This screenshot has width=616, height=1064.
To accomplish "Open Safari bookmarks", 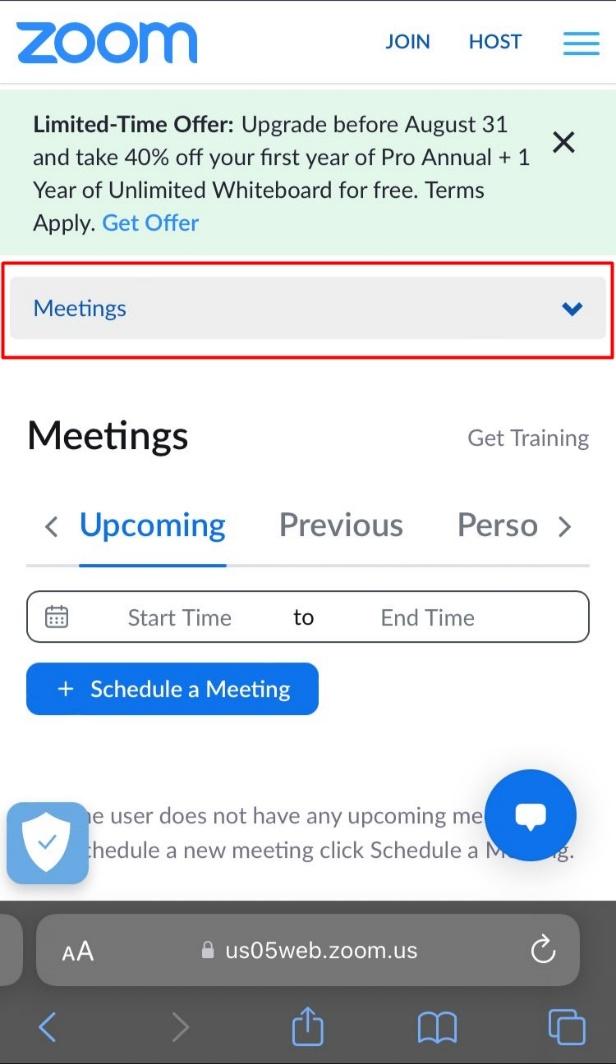I will click(437, 1027).
